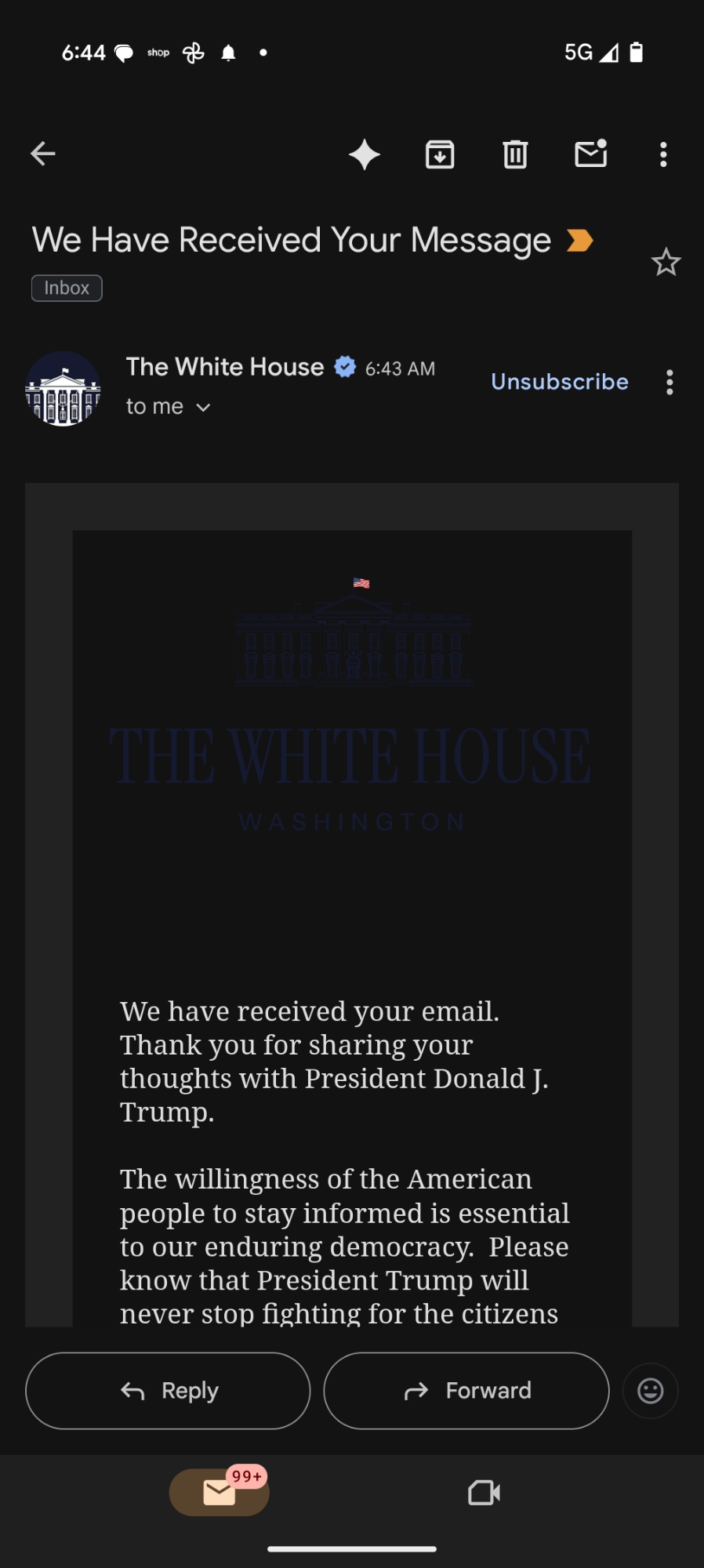Unsubscribe from The White House emails

(x=559, y=382)
